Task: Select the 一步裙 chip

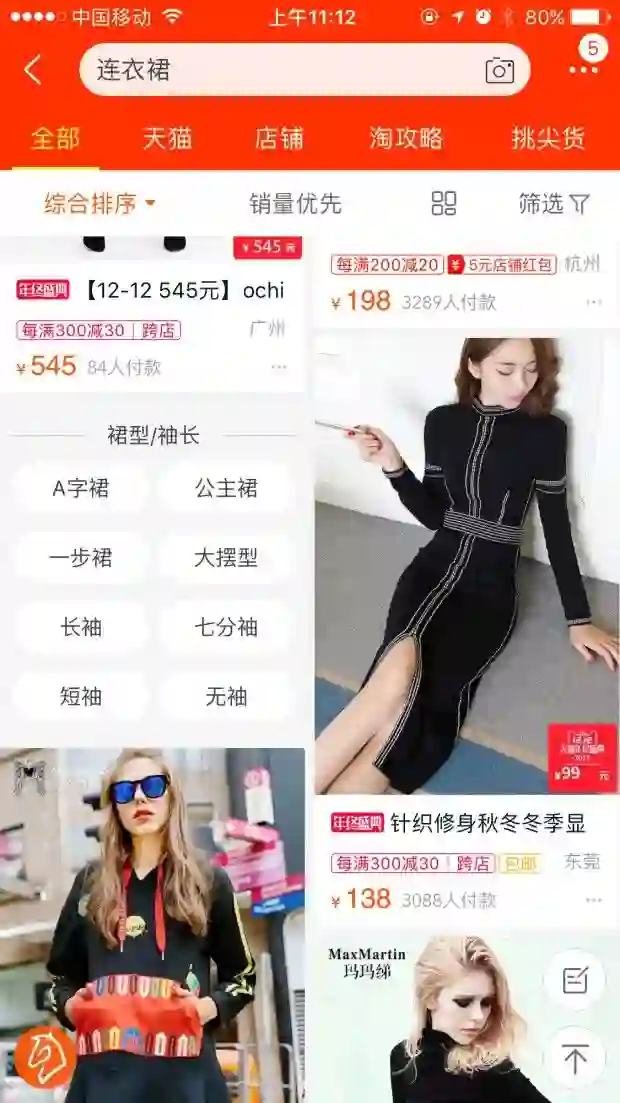Action: tap(81, 558)
